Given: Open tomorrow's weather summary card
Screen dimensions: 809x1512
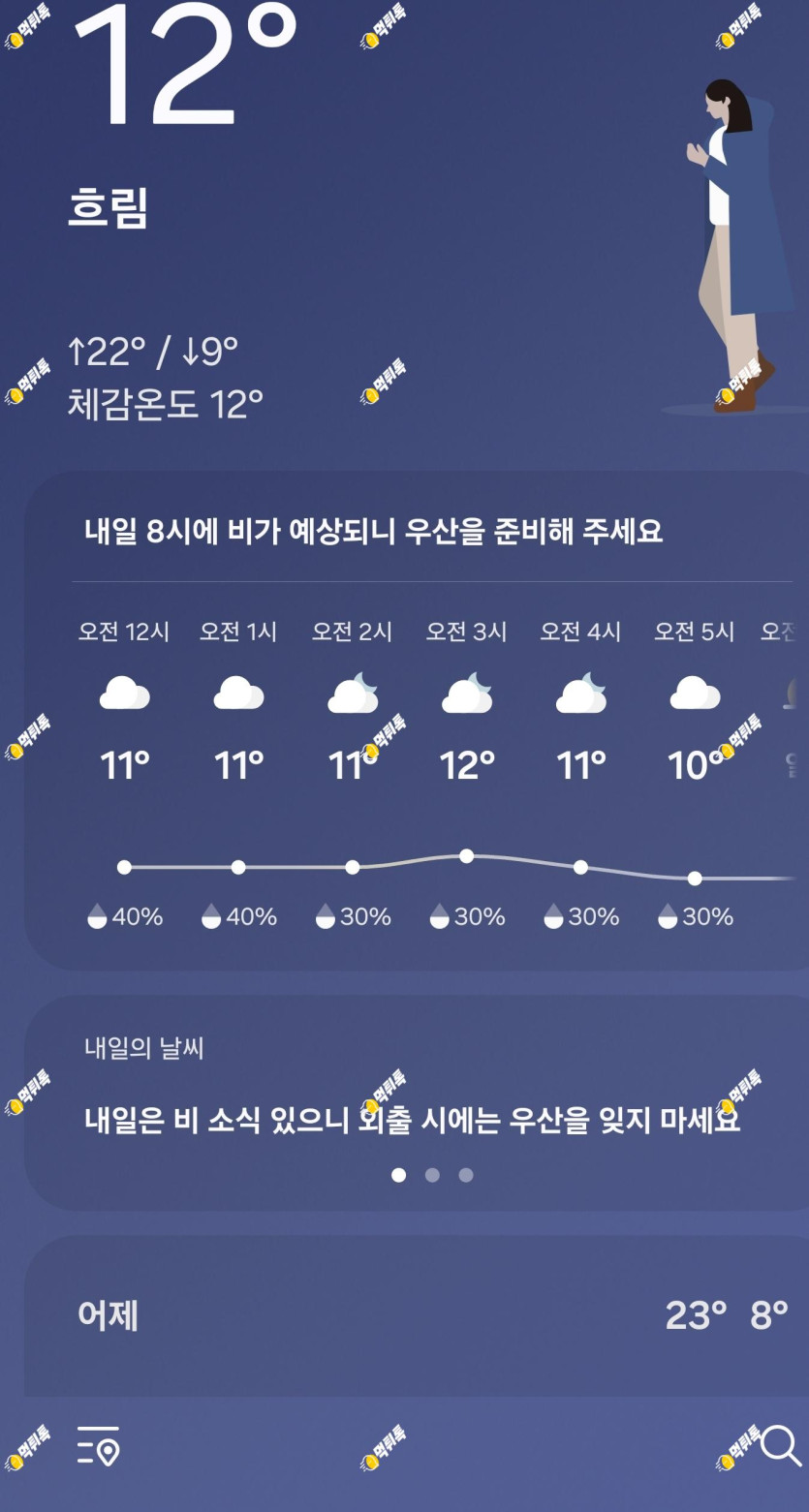Looking at the screenshot, I should pos(417,1103).
